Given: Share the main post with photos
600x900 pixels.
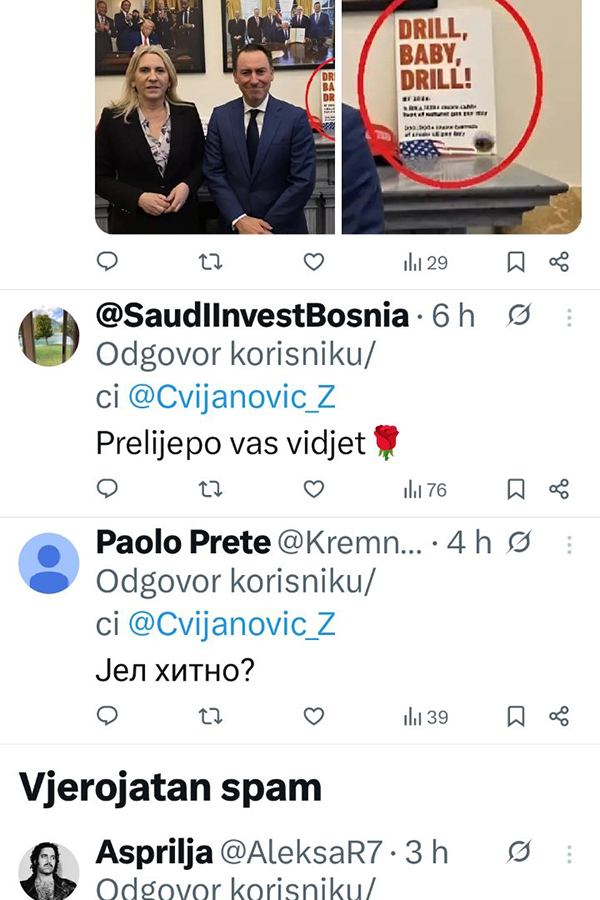Looking at the screenshot, I should [559, 262].
